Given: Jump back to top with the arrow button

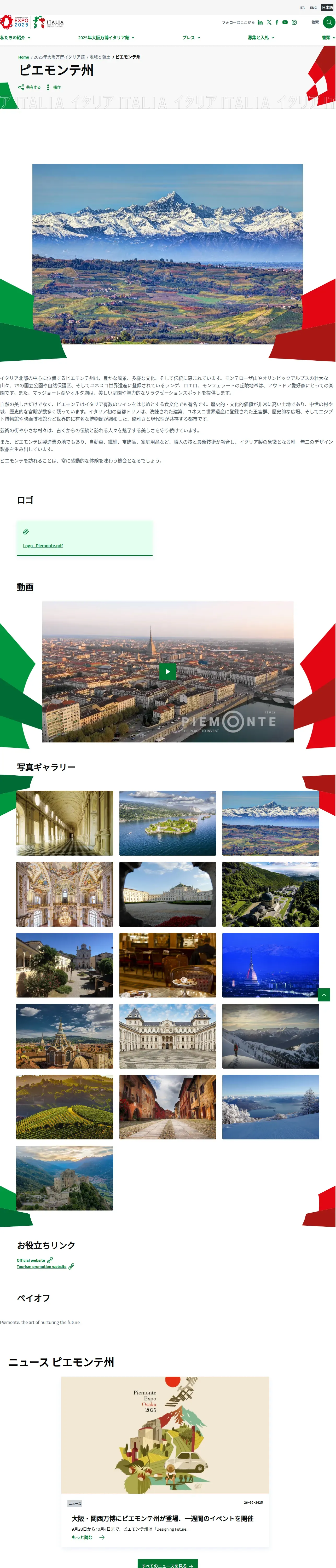Looking at the screenshot, I should coord(324,995).
